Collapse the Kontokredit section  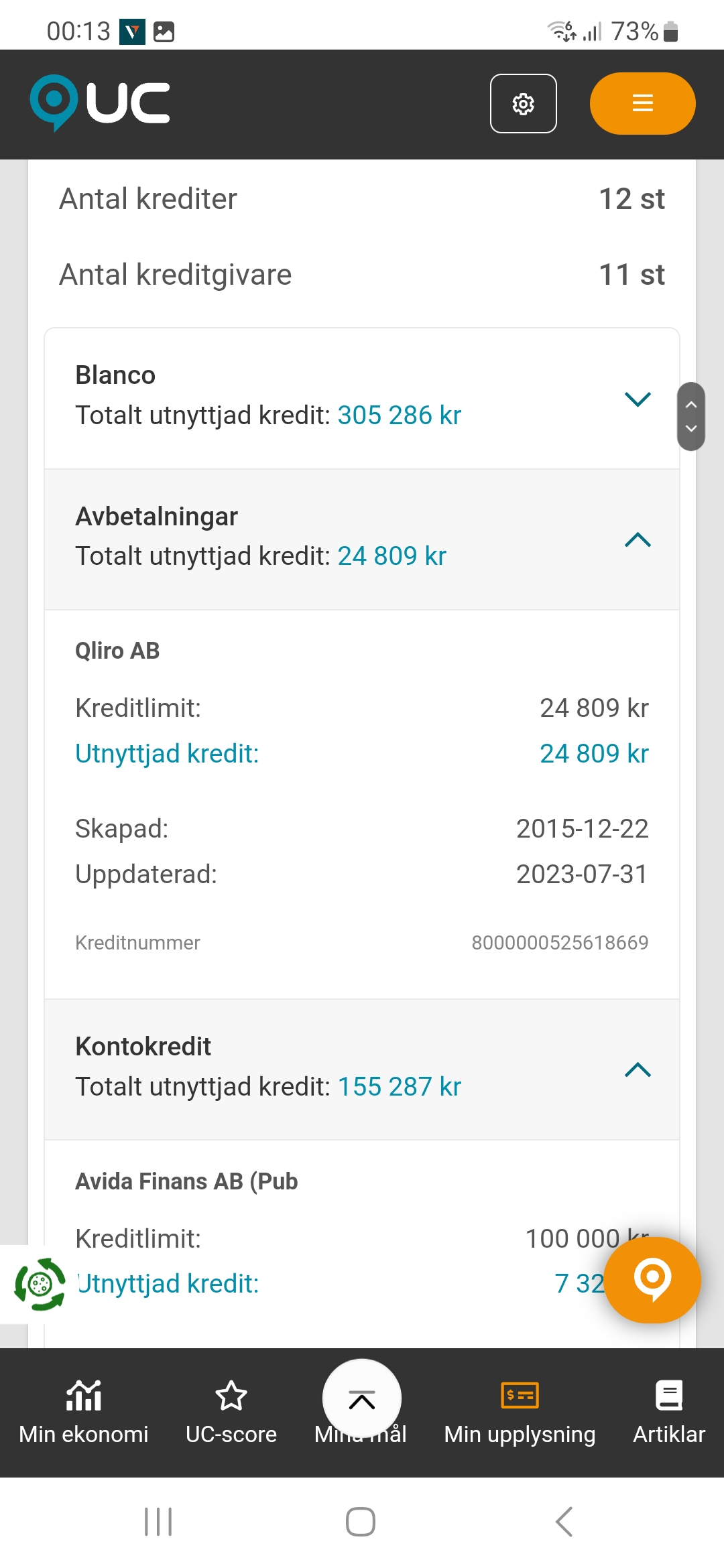pos(637,1070)
